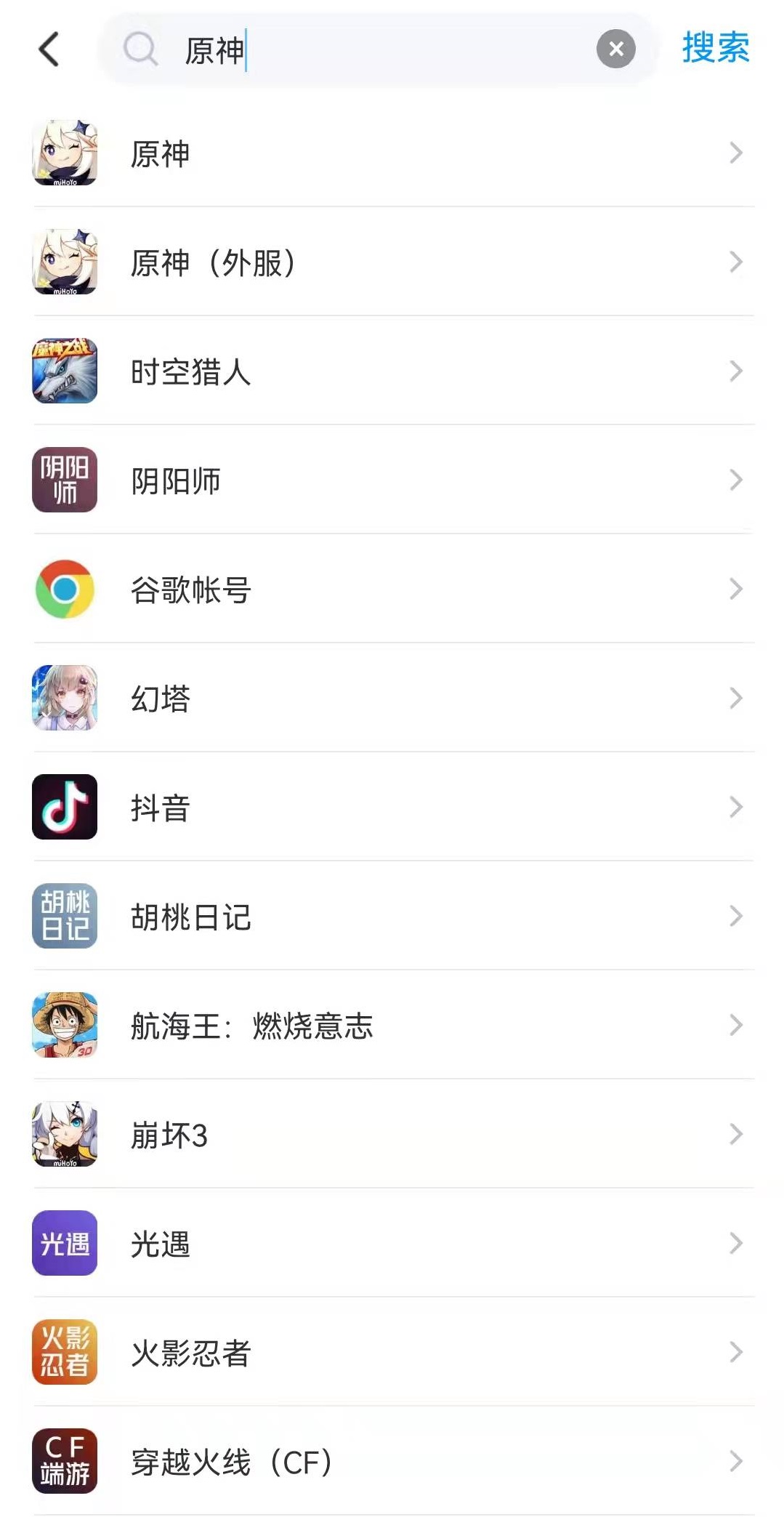Tap the 搜索 button
This screenshot has height=1517, width=784.
click(x=715, y=49)
